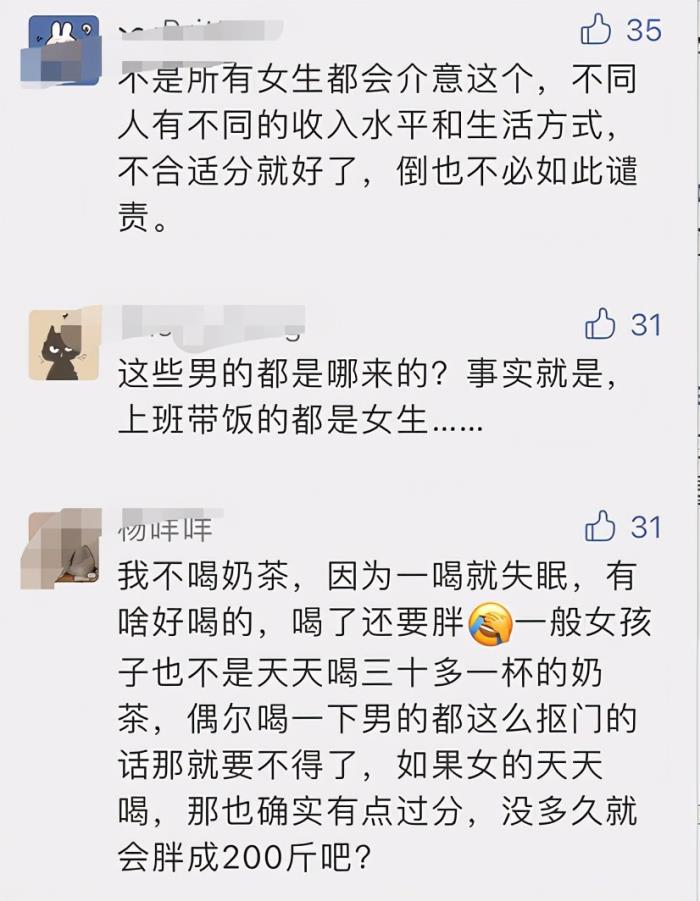Like the comment about 上班带饭的都是女生
Image resolution: width=700 pixels, height=901 pixels.
[600, 324]
